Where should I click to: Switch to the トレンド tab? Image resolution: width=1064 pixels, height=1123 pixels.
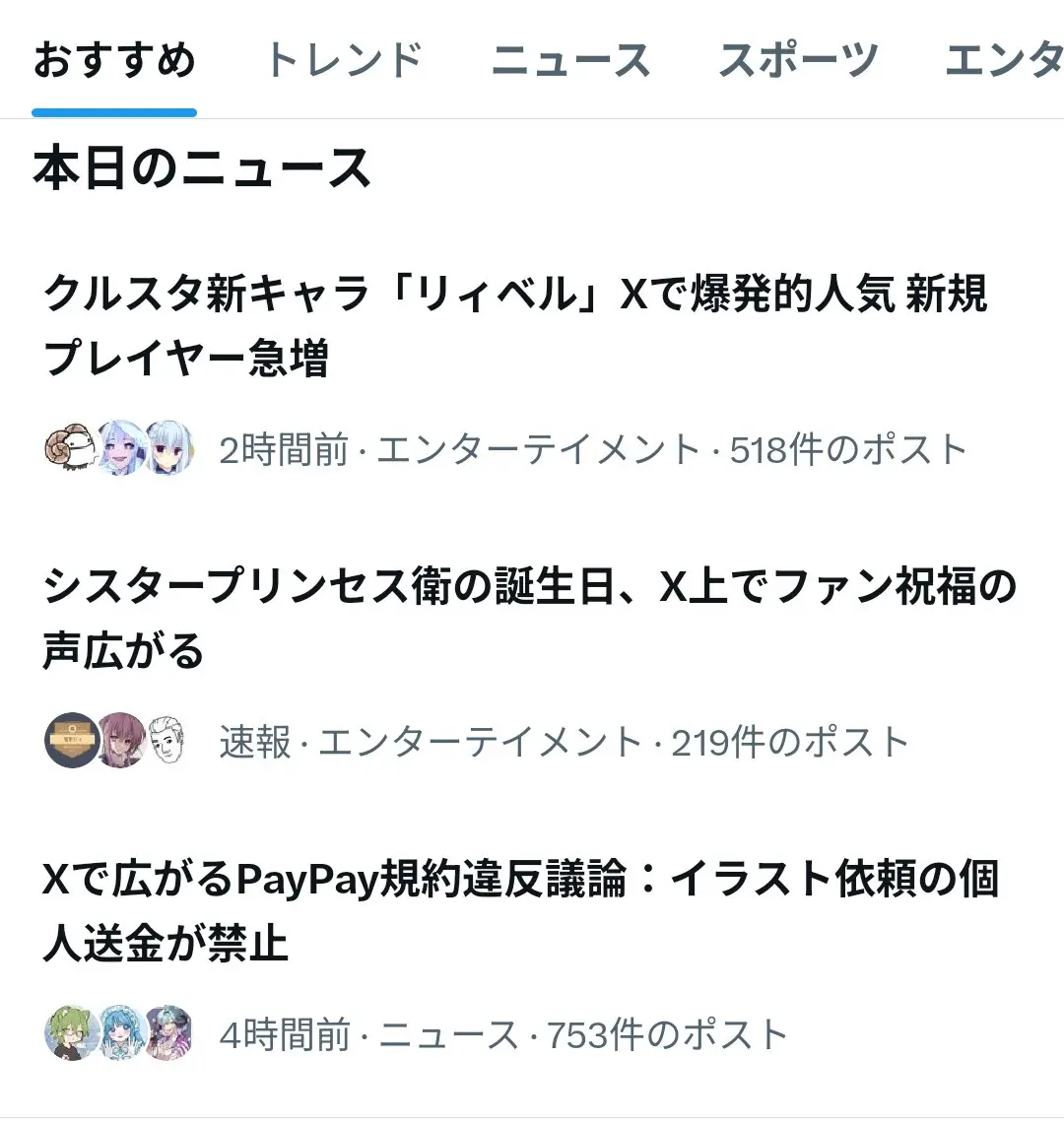pos(343,61)
